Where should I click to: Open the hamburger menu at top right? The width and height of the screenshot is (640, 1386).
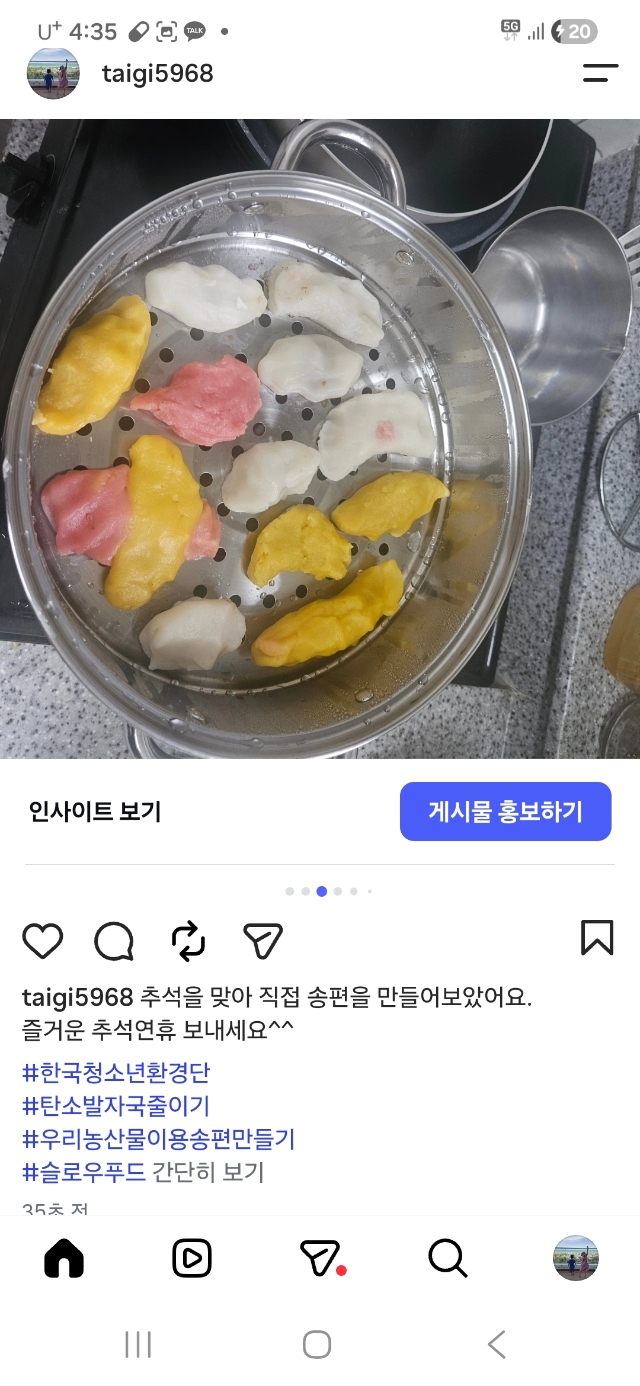click(x=600, y=73)
